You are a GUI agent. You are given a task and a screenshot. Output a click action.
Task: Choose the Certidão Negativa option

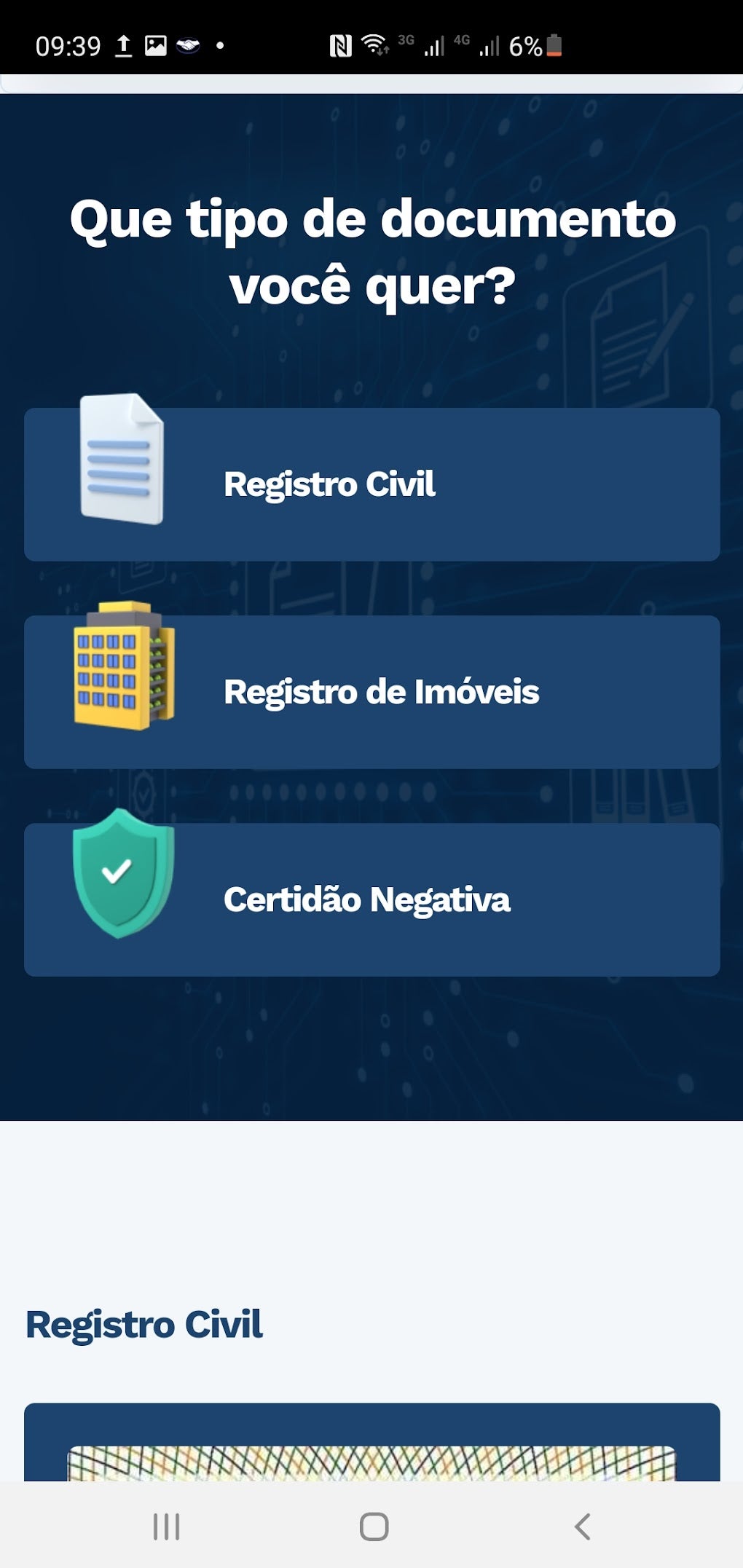(371, 899)
